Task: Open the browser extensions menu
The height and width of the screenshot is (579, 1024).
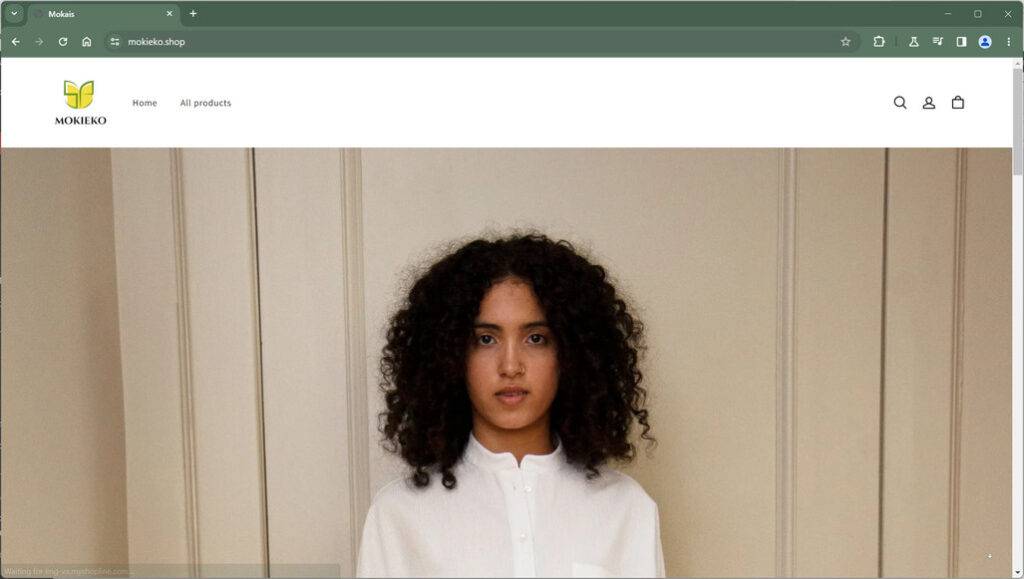Action: point(879,42)
